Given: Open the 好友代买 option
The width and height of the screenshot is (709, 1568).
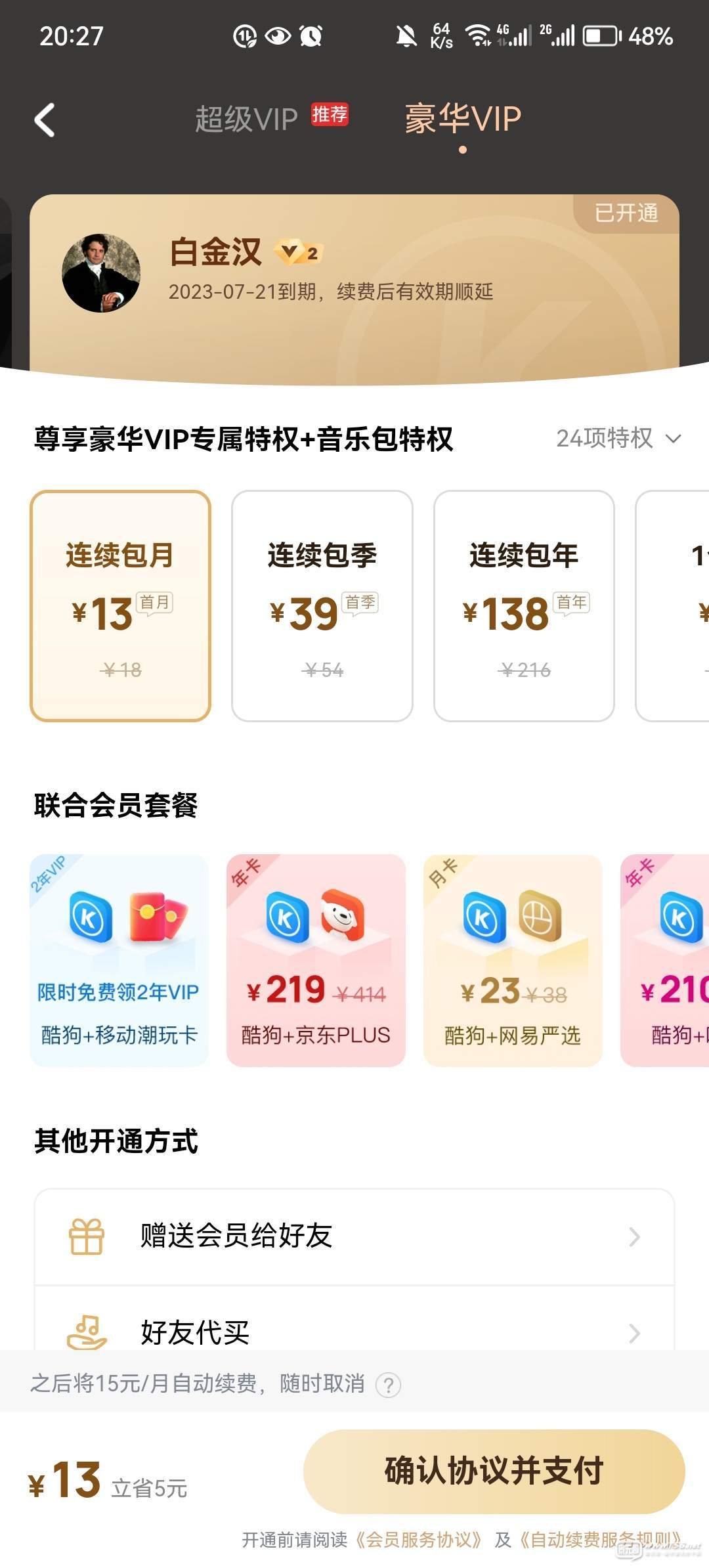Looking at the screenshot, I should pos(354,1332).
